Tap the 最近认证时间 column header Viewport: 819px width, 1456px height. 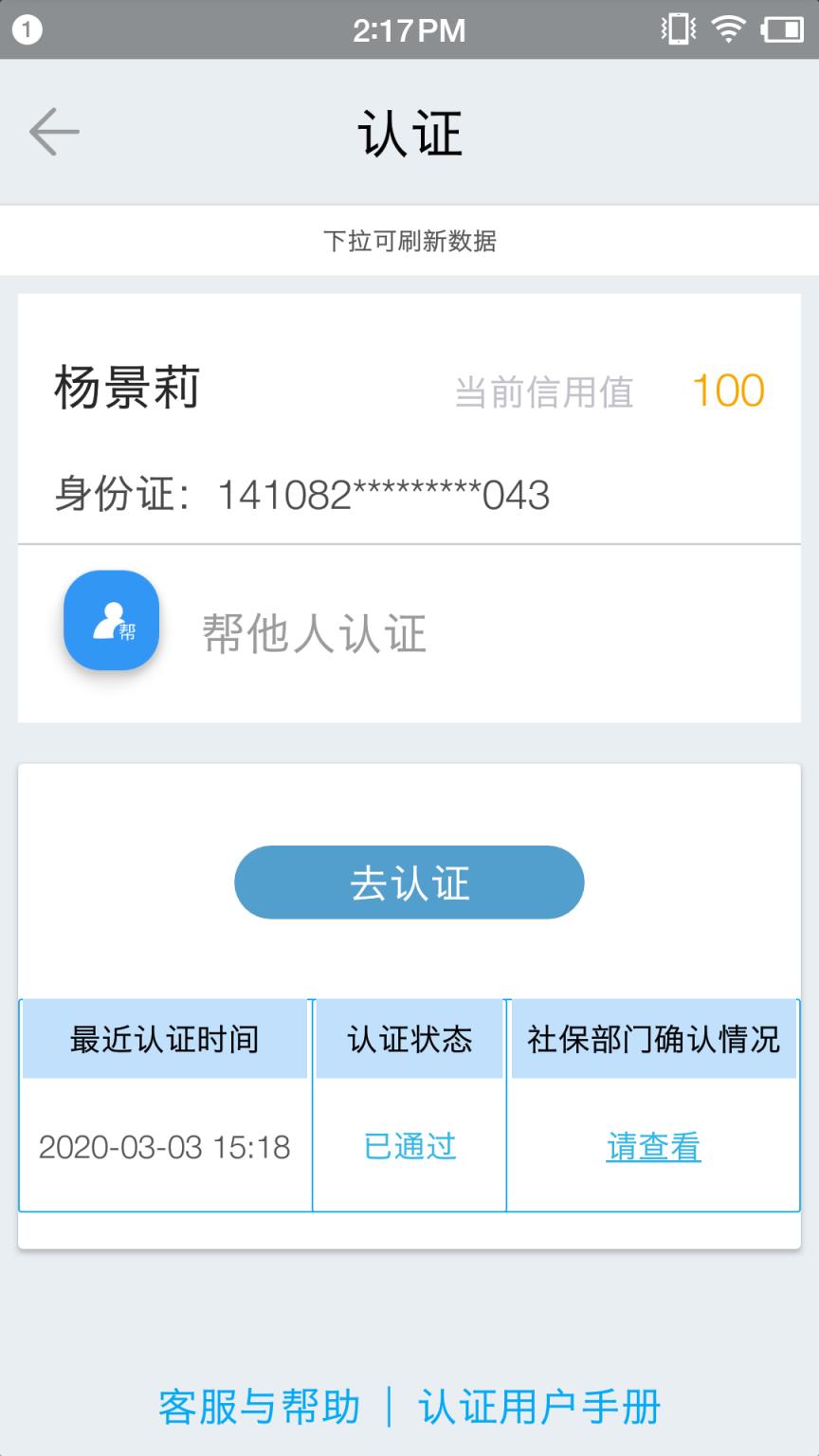point(163,1038)
